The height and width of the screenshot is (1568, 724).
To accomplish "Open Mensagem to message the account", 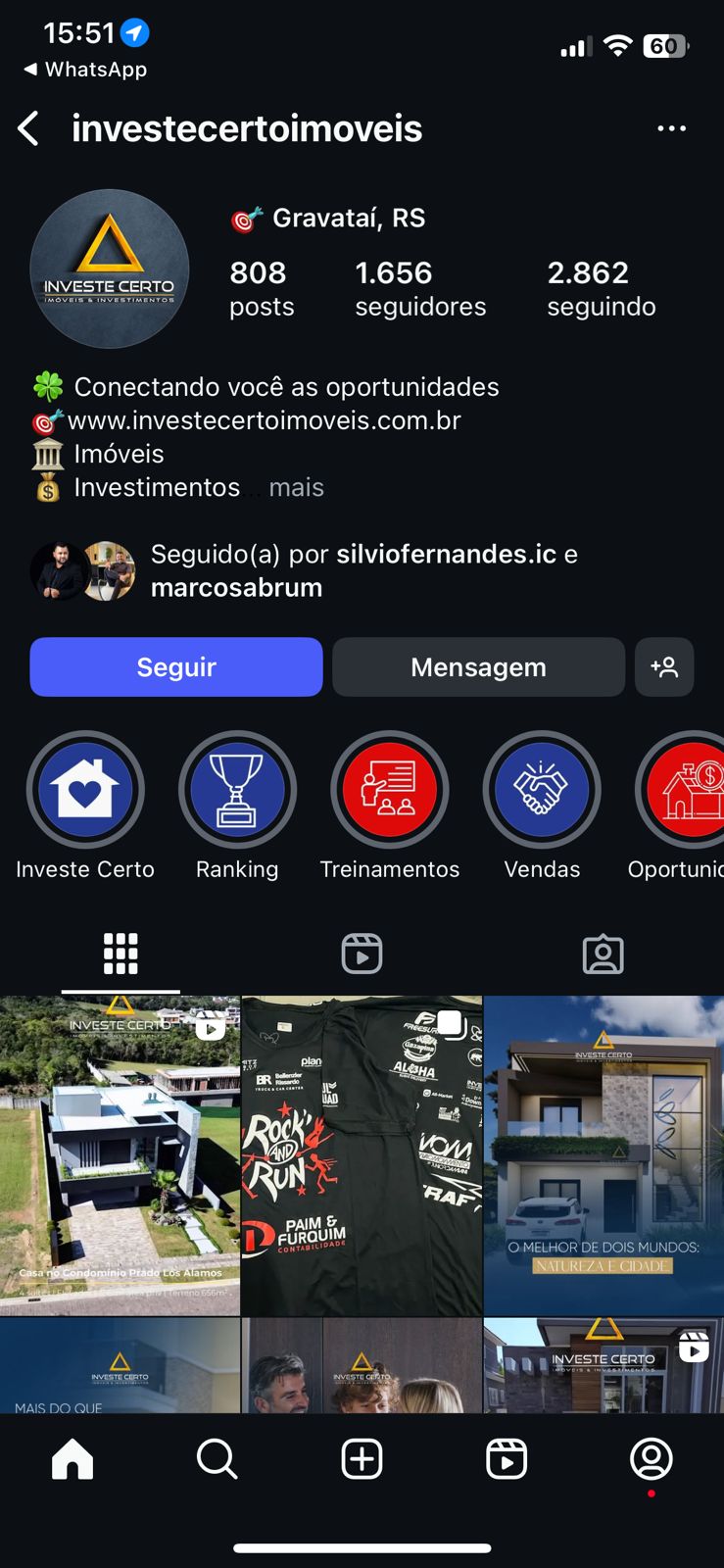I will tap(478, 666).
